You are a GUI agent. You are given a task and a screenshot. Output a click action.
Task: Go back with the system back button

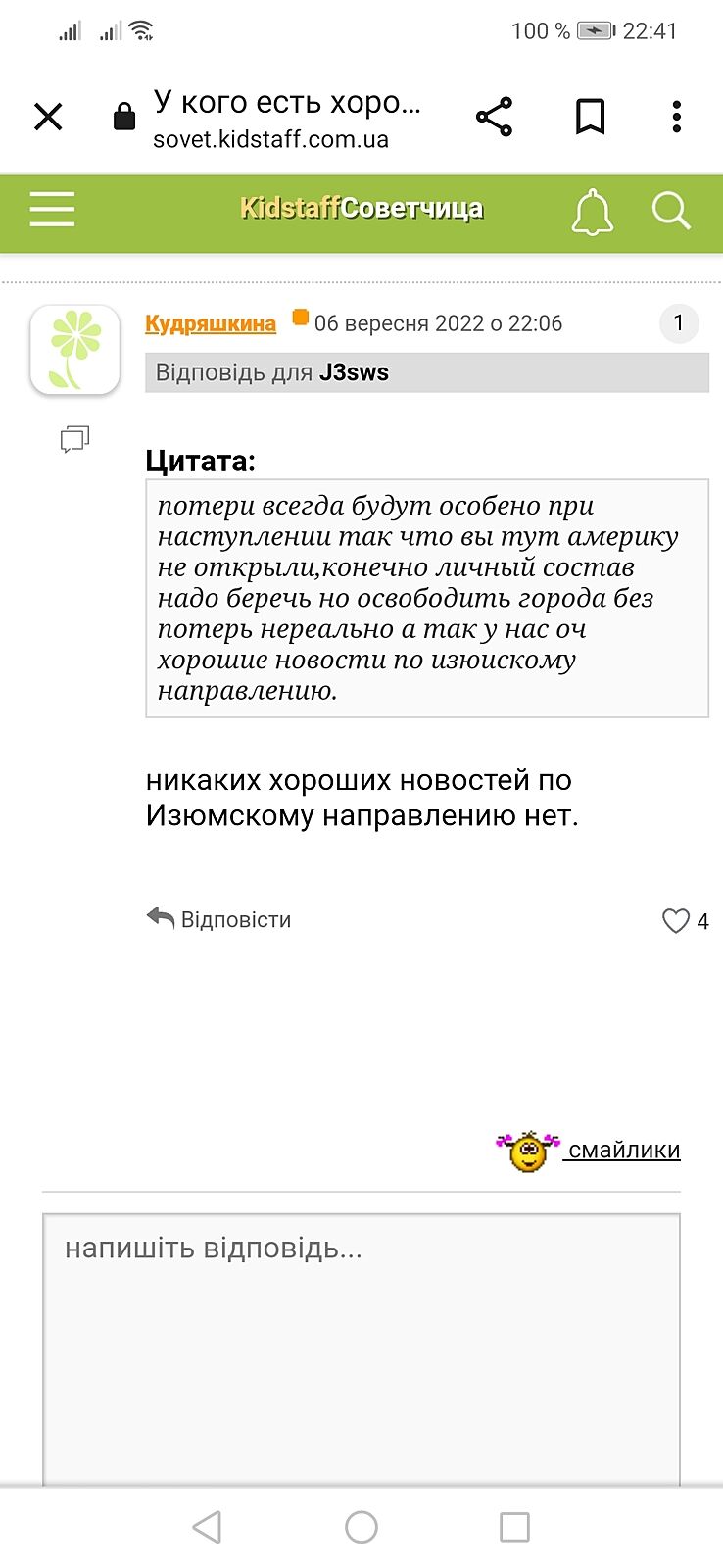207,1527
